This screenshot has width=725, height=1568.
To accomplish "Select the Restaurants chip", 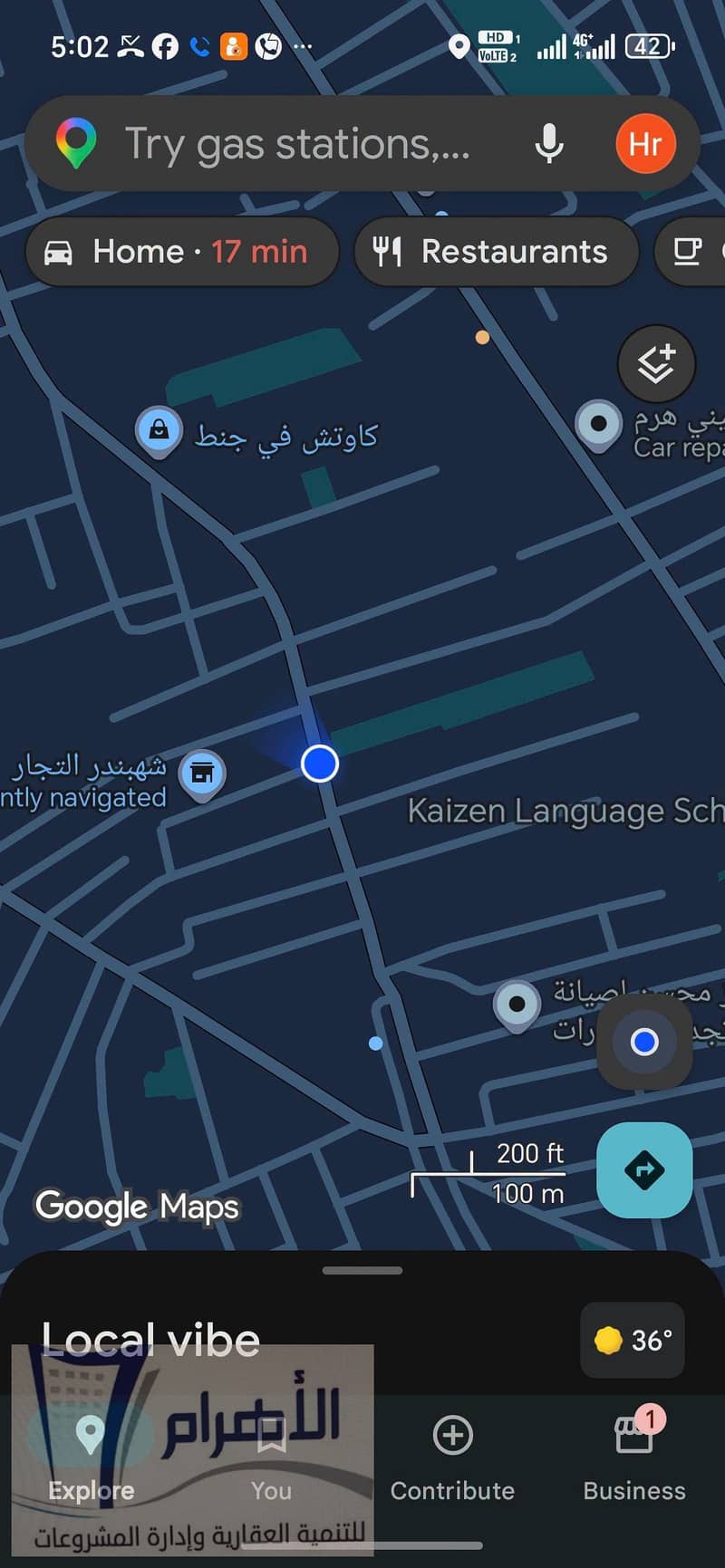I will (x=496, y=251).
